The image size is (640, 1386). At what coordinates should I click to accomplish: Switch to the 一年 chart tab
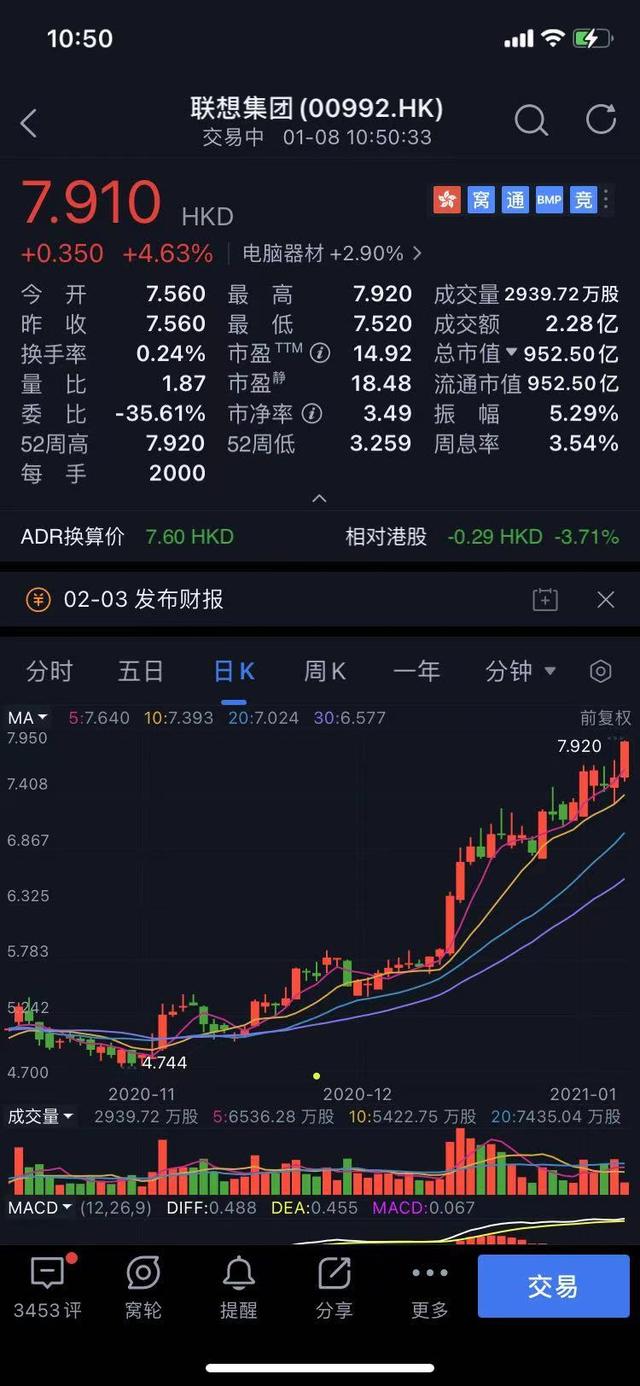tap(416, 671)
